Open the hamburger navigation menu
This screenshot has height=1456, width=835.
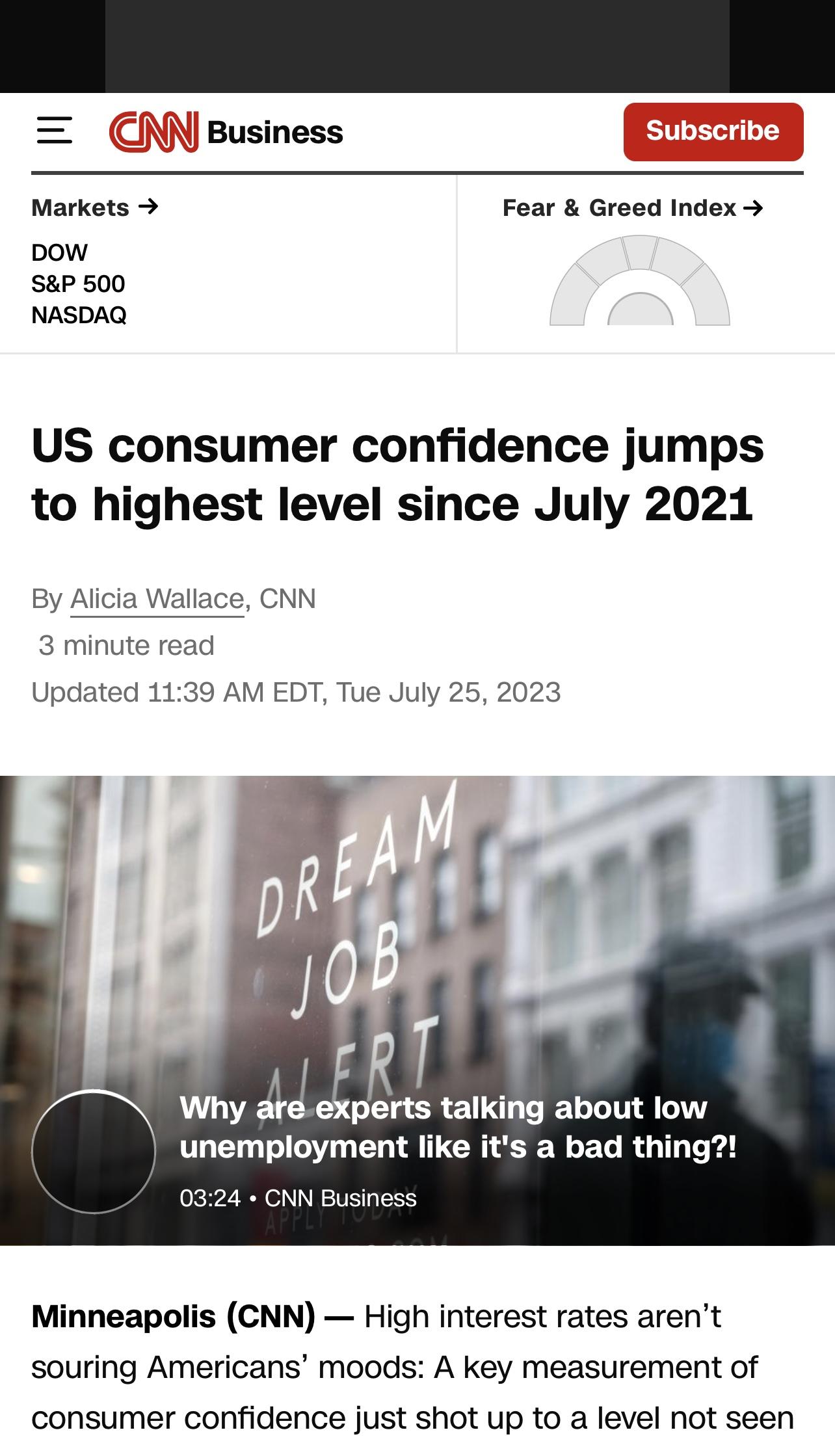click(55, 131)
